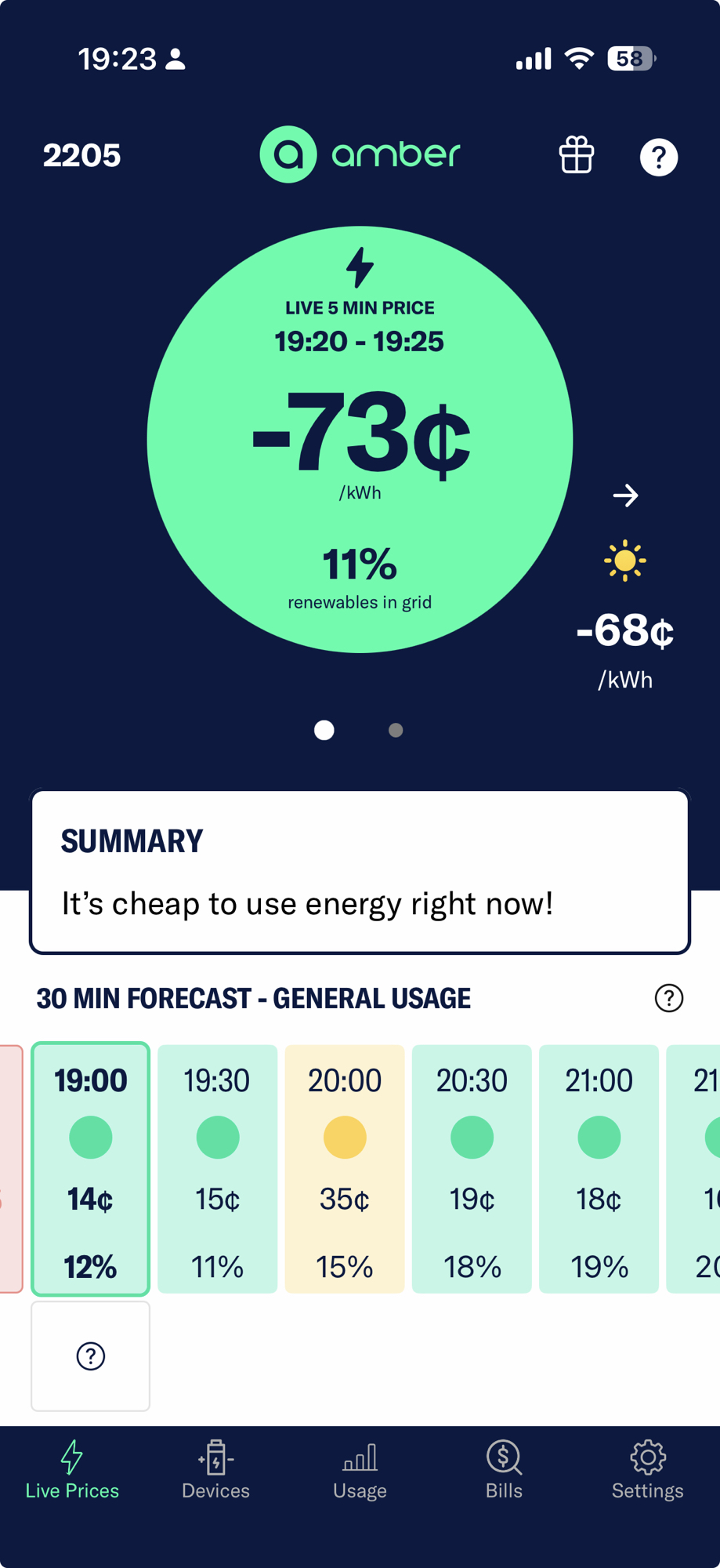The height and width of the screenshot is (1568, 720).
Task: Open help for 30 min forecast
Action: (x=668, y=998)
